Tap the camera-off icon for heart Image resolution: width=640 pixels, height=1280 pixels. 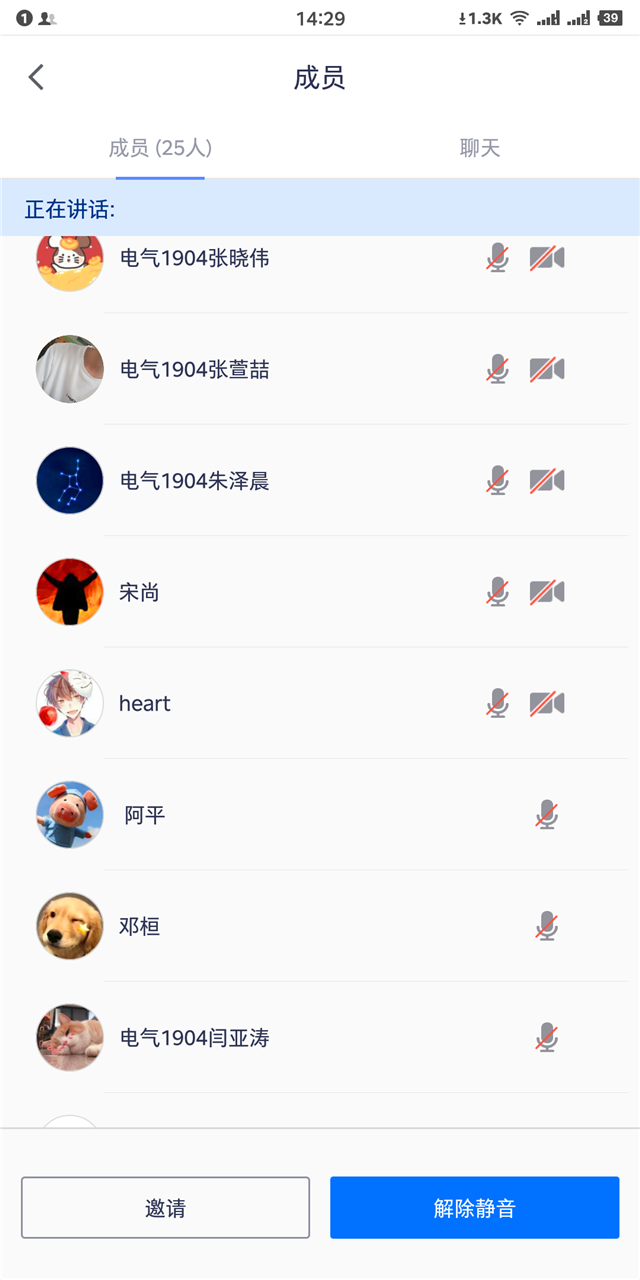pyautogui.click(x=547, y=703)
